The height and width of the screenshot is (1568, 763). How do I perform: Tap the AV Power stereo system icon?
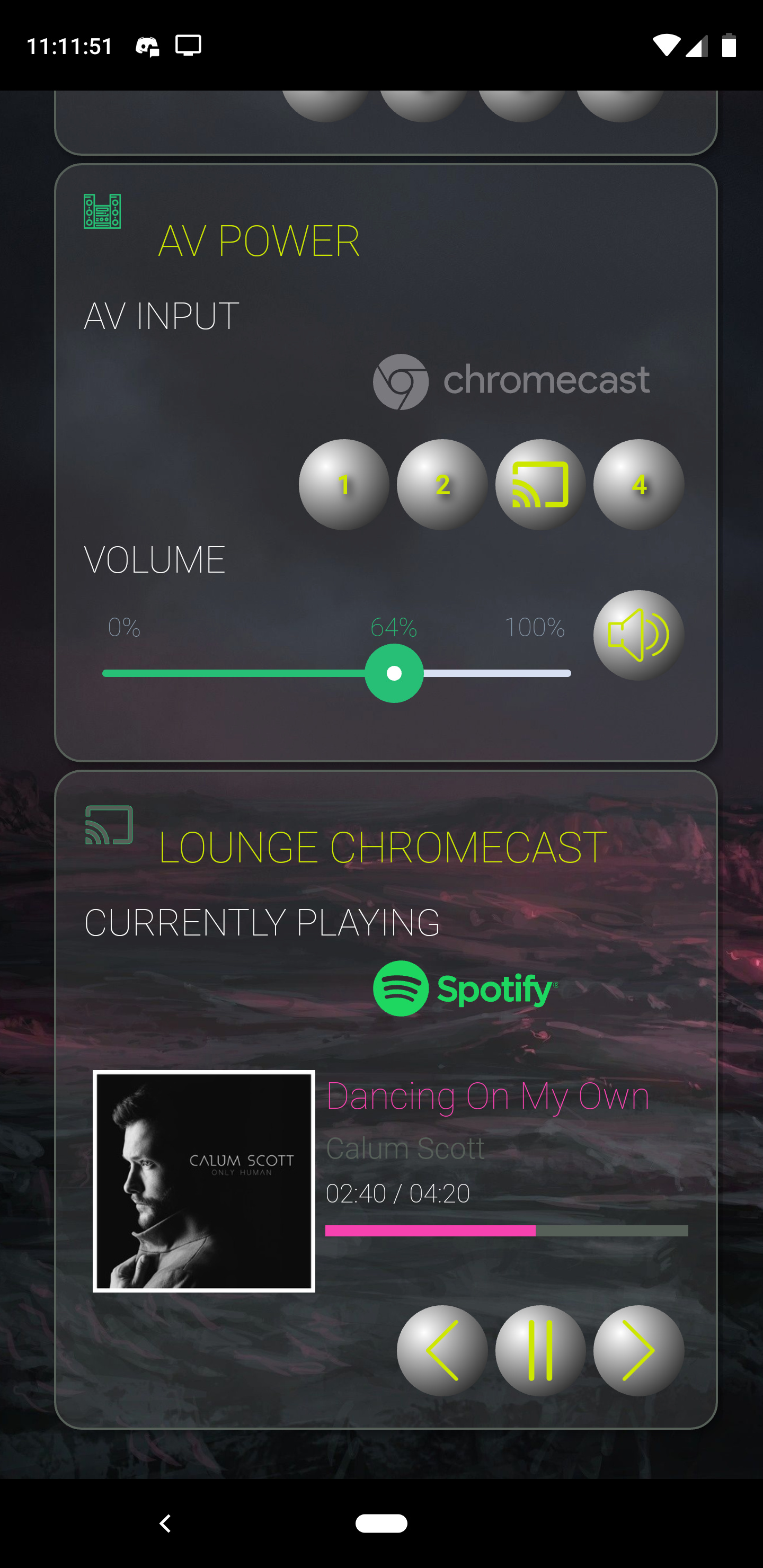tap(102, 212)
